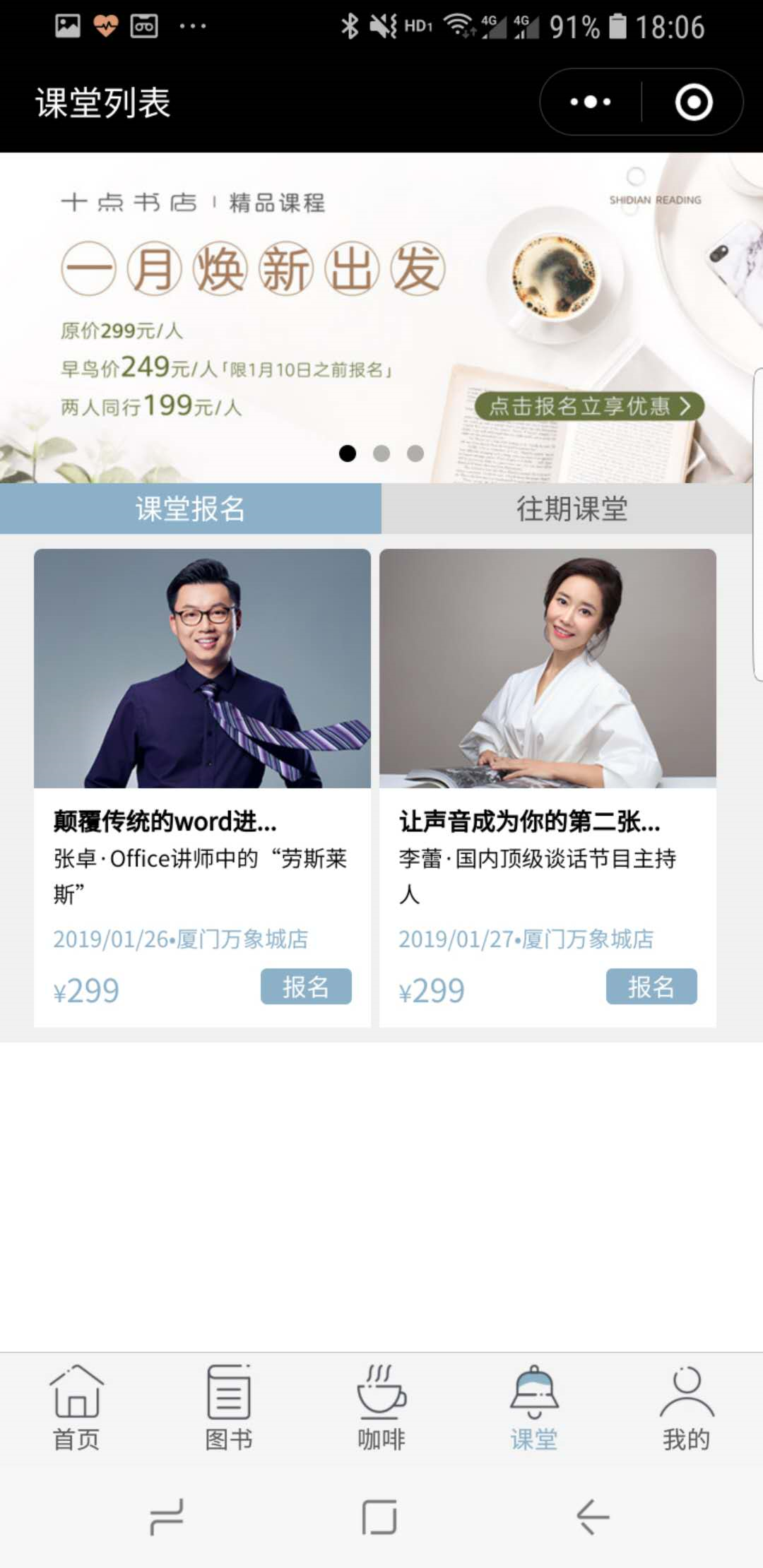Open the 咖啡 tab
The image size is (763, 1568).
pyautogui.click(x=381, y=1407)
